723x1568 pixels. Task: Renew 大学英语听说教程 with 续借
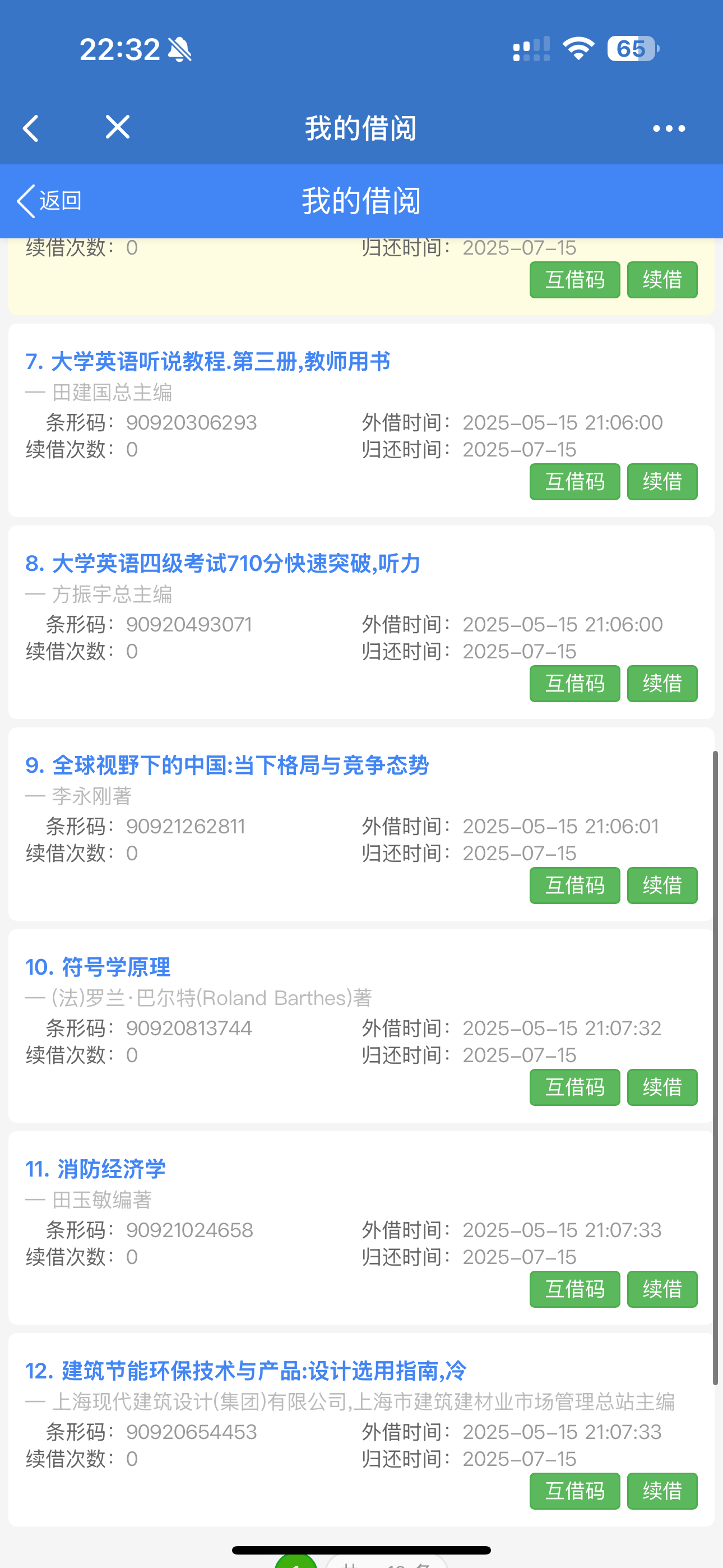coord(661,482)
